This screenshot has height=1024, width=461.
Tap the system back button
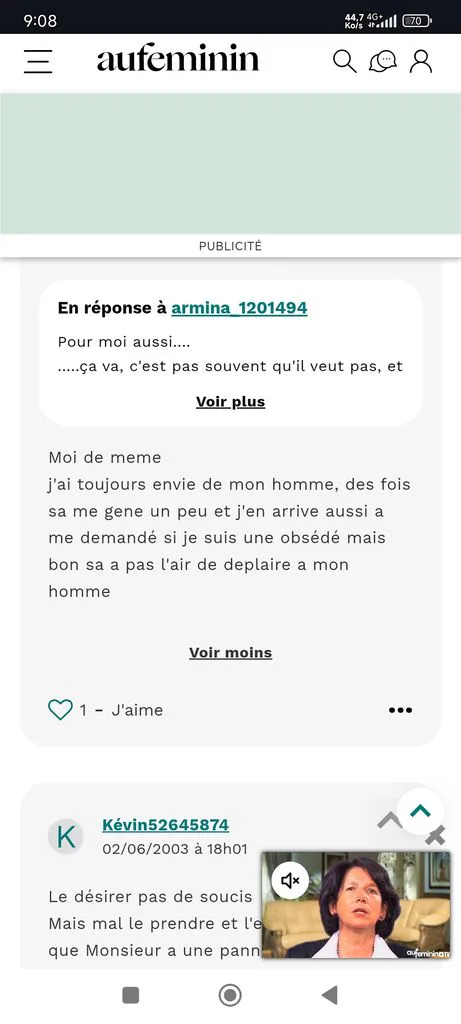pos(330,995)
